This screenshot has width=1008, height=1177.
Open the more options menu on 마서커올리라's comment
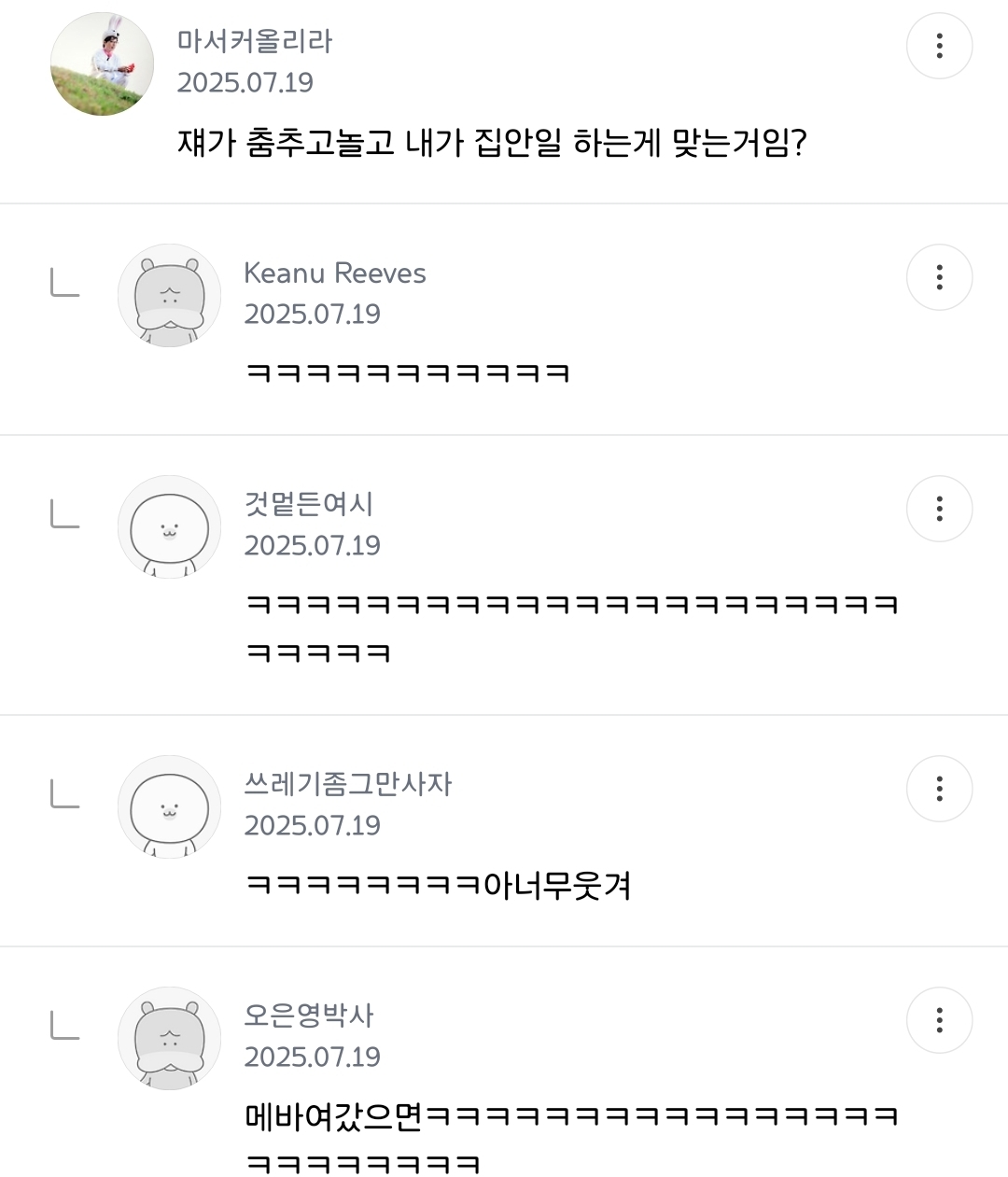click(939, 46)
